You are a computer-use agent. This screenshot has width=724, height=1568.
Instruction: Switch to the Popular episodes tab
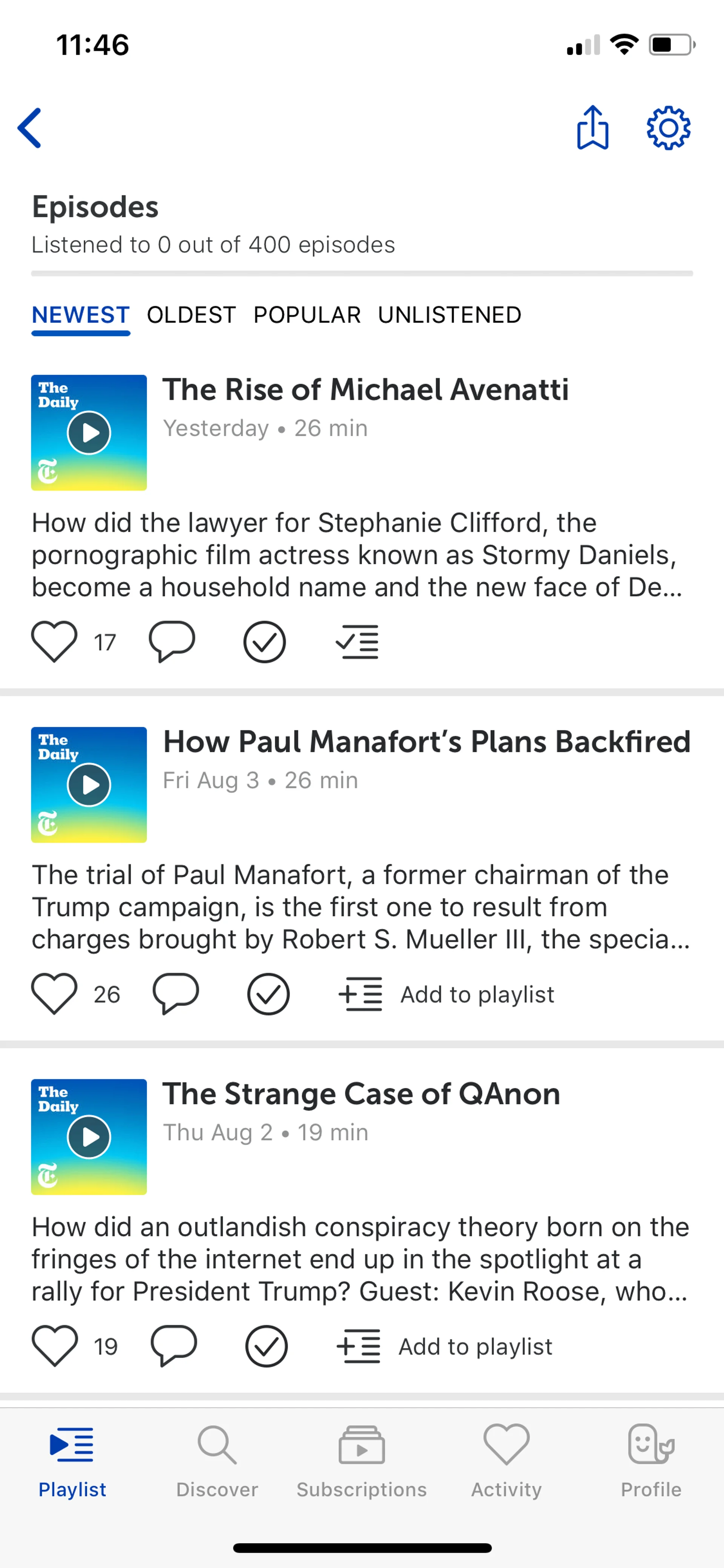tap(307, 315)
